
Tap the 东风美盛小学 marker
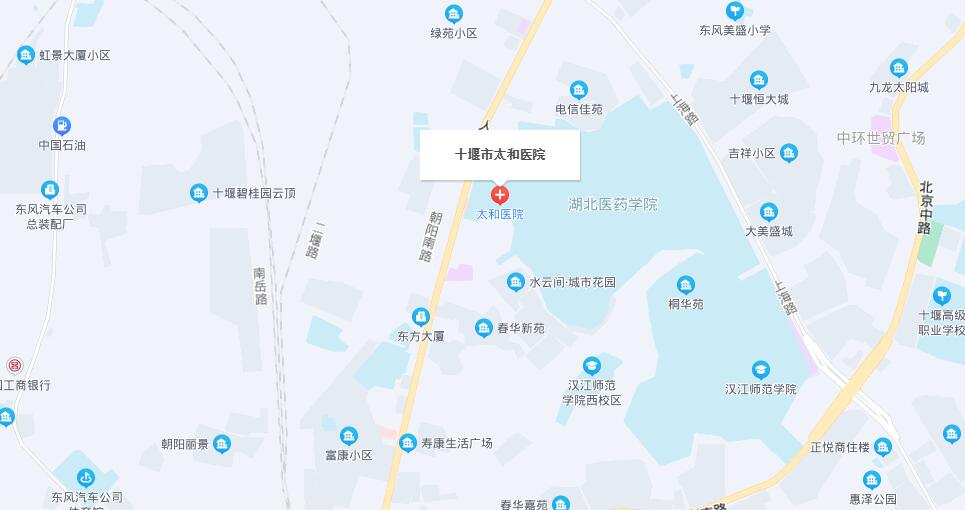735,11
